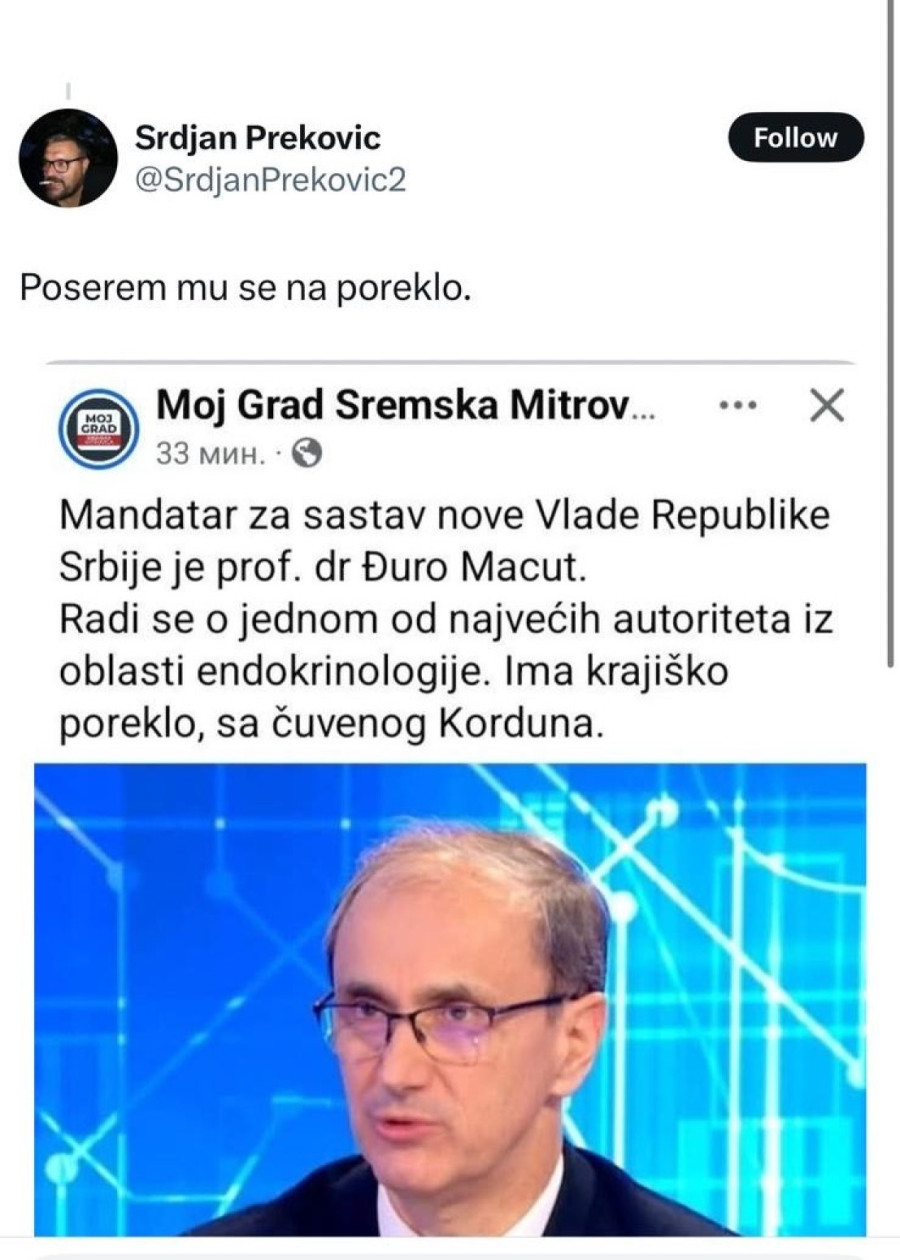
Task: Open the photo of Đuro Macut
Action: (x=450, y=1000)
